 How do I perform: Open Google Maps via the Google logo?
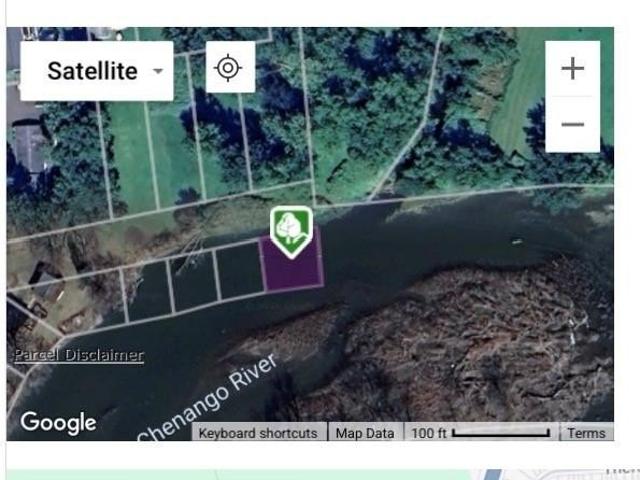(x=58, y=422)
